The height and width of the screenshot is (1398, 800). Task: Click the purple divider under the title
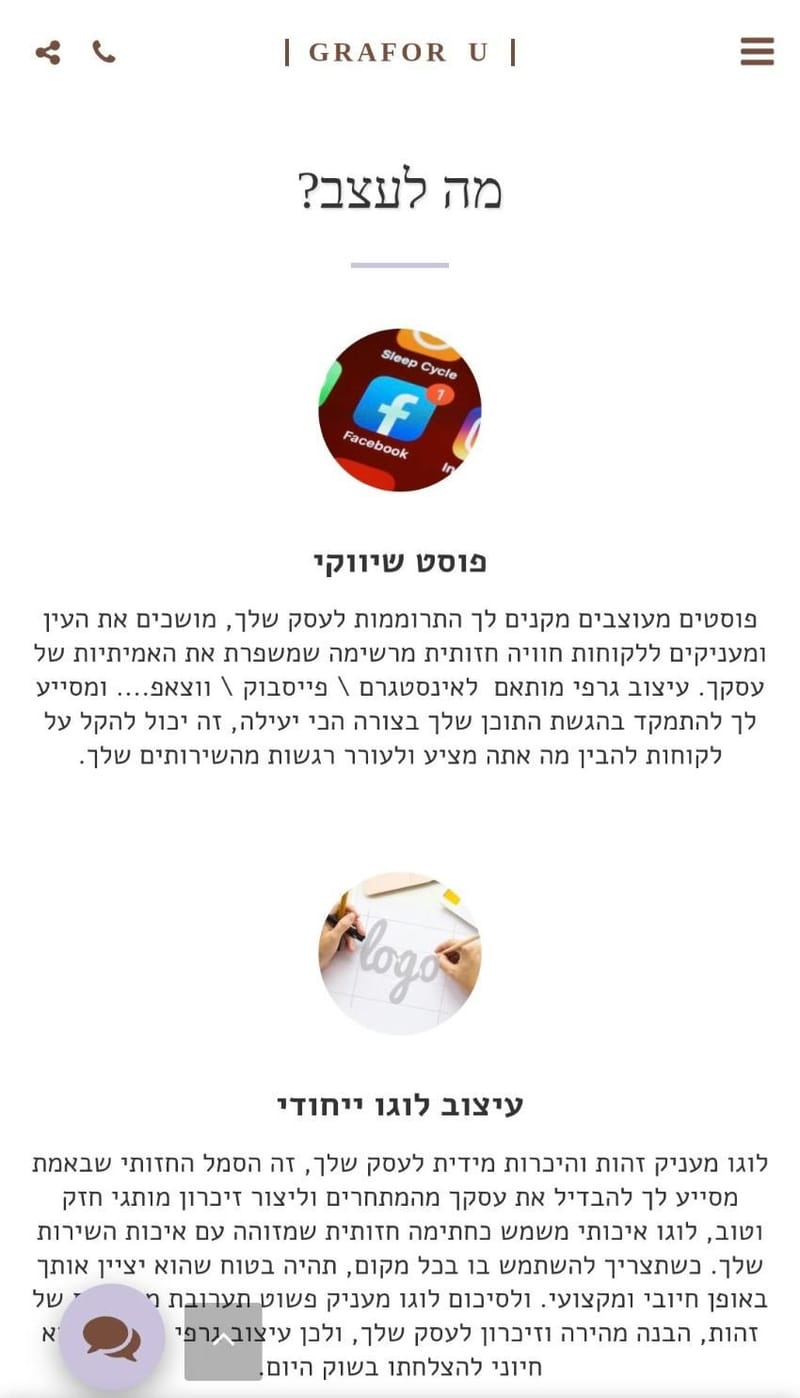(x=399, y=267)
